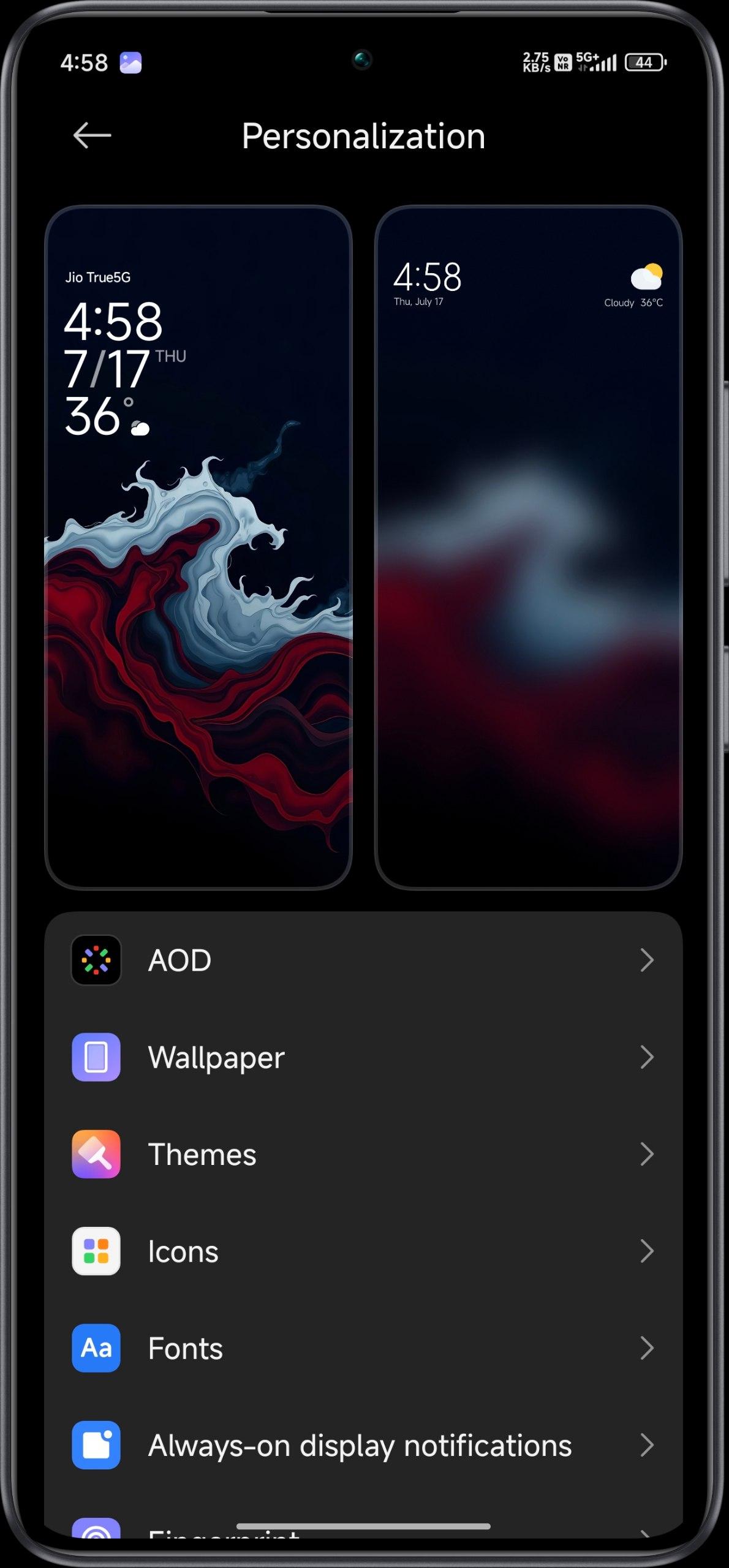This screenshot has width=729, height=1568.
Task: Open Themes
Action: [363, 1155]
